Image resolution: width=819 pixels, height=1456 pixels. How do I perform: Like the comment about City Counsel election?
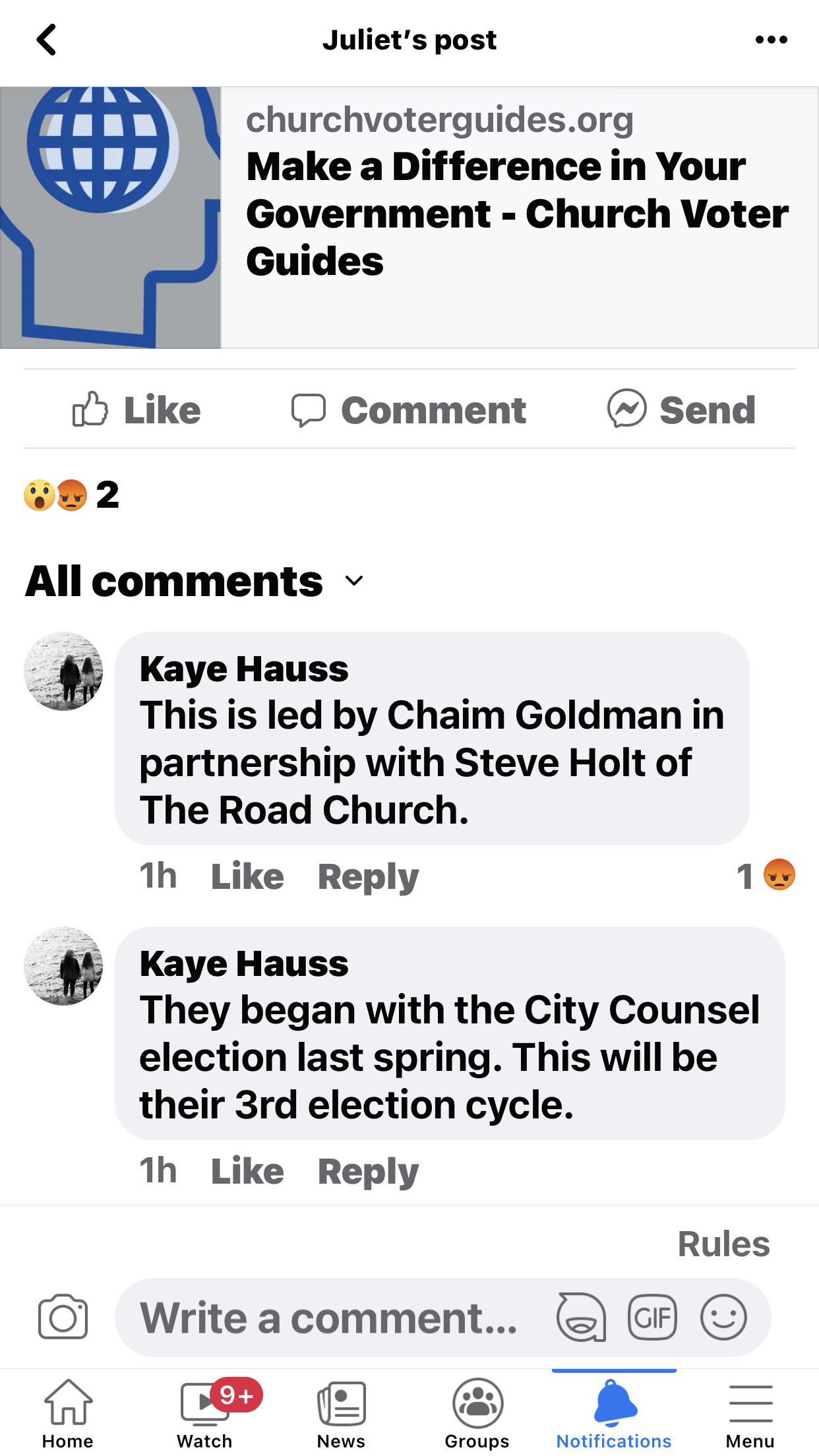[x=247, y=1171]
